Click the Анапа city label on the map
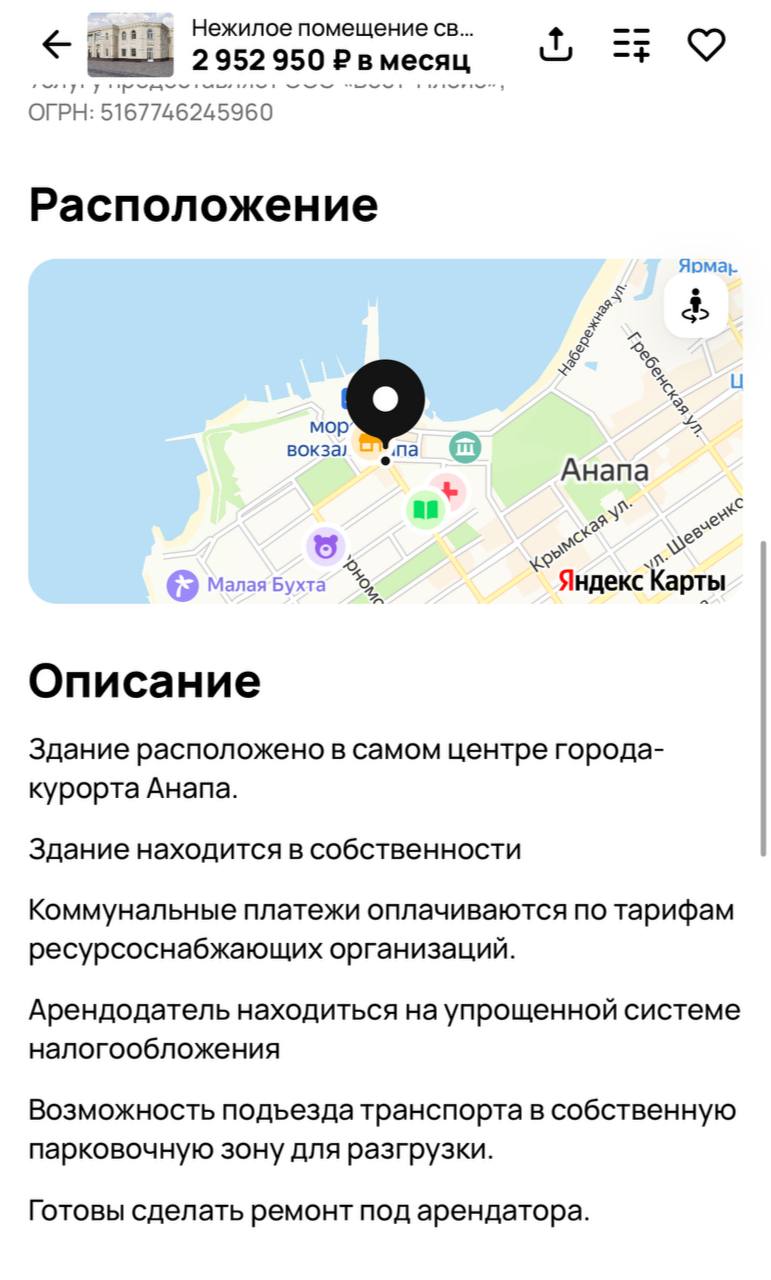This screenshot has height=1280, width=771. (x=607, y=471)
